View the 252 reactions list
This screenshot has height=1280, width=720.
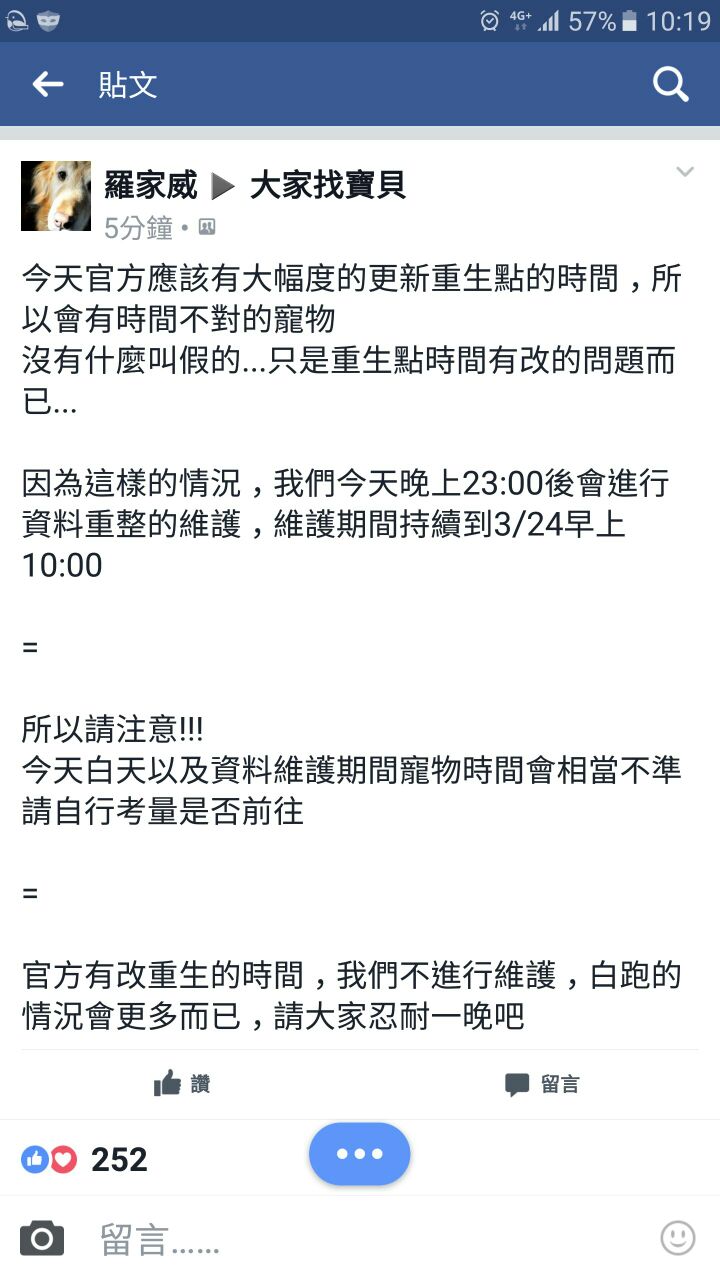[x=85, y=1159]
